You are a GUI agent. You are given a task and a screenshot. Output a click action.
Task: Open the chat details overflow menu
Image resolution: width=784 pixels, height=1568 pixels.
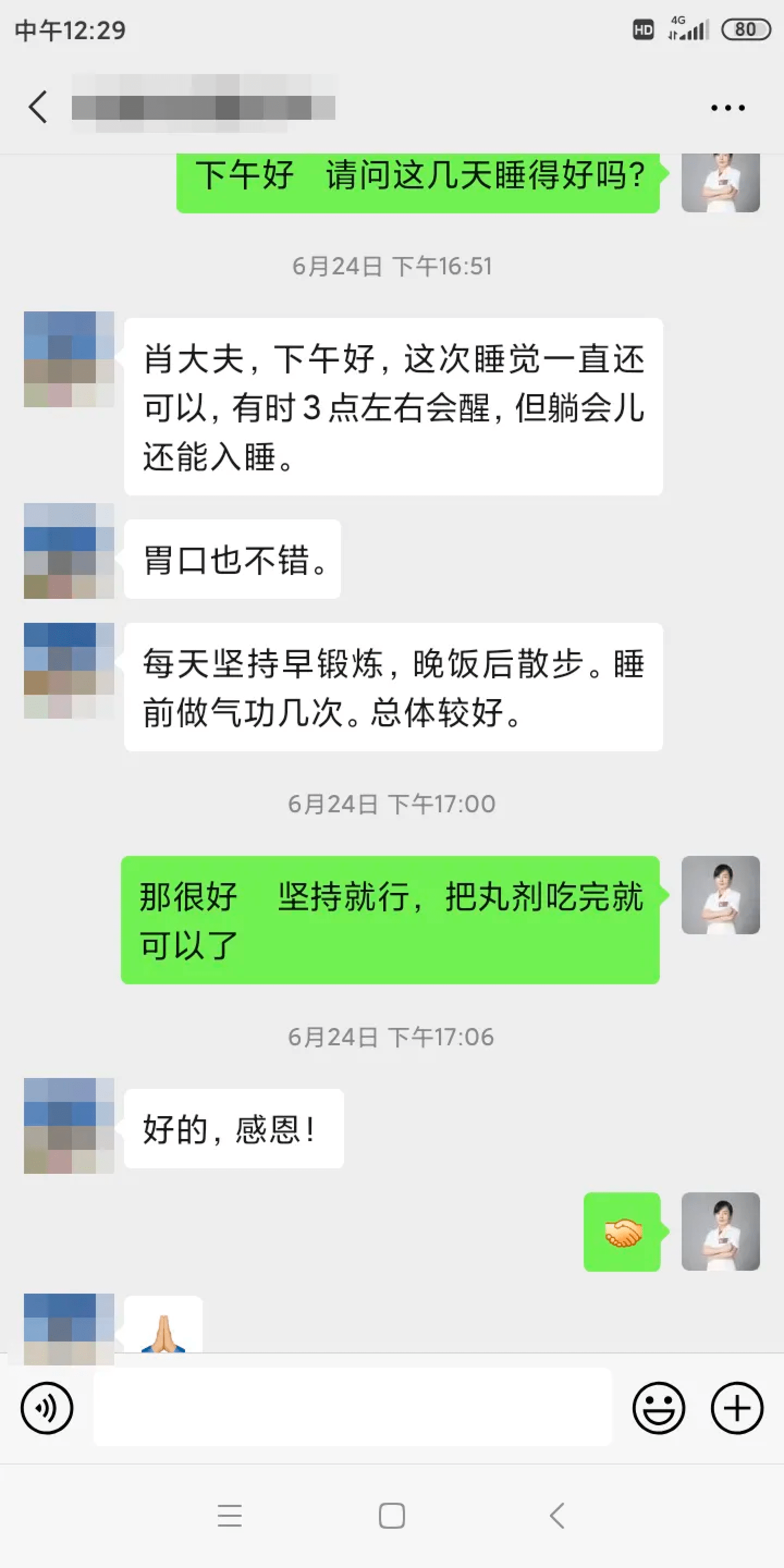pyautogui.click(x=727, y=108)
